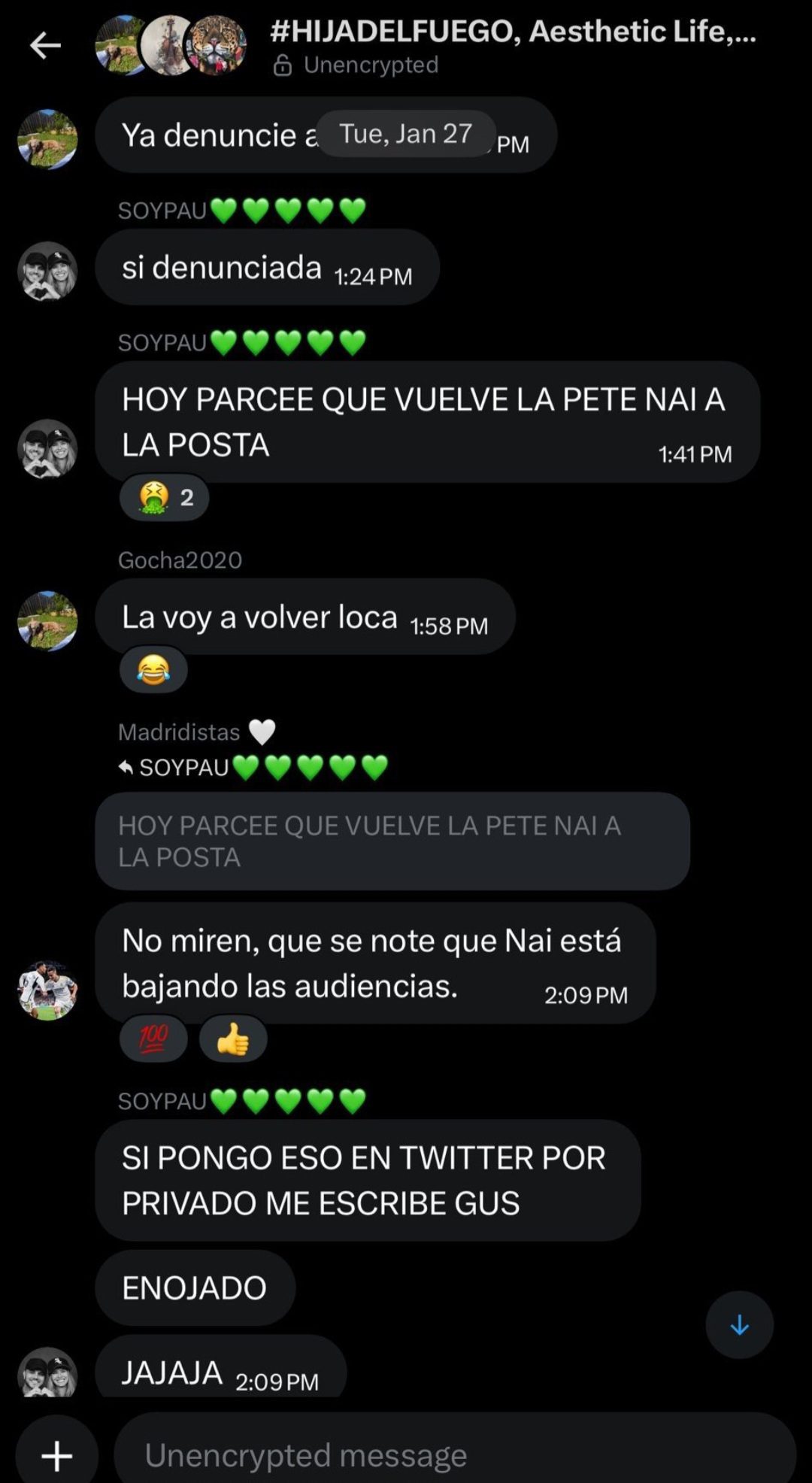Viewport: 812px width, 1483px height.
Task: Go back using the arrow icon
Action: pyautogui.click(x=45, y=46)
